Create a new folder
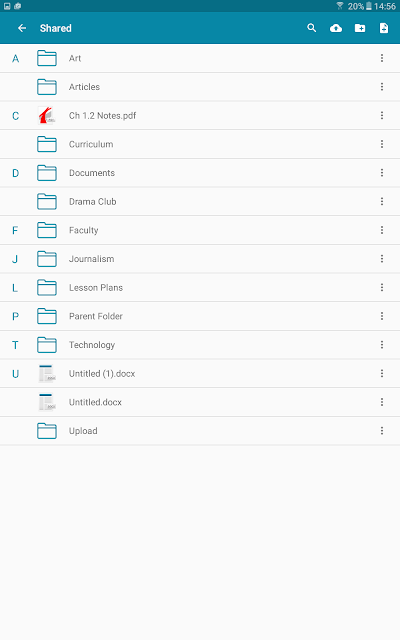Image resolution: width=400 pixels, height=640 pixels. [x=360, y=28]
